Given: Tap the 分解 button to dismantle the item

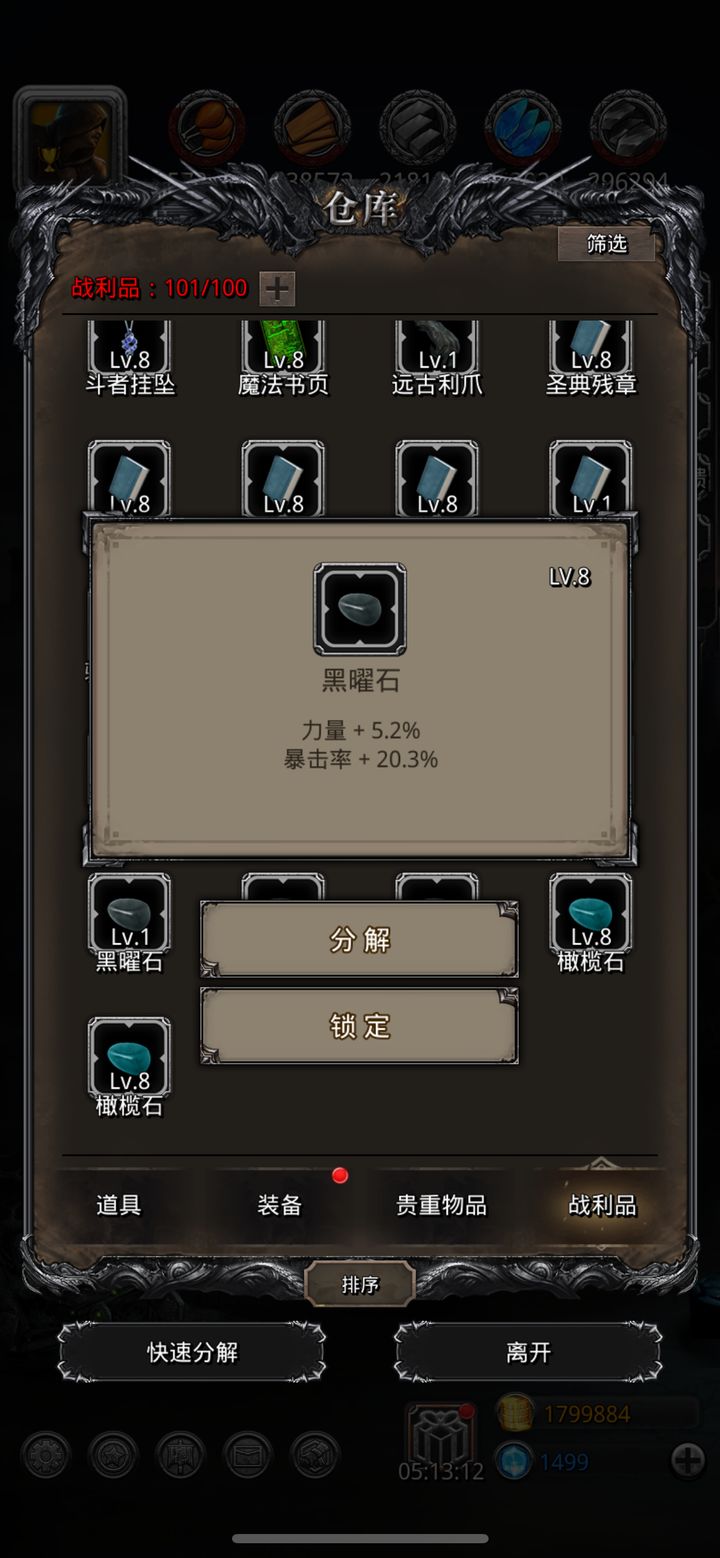Looking at the screenshot, I should (x=359, y=940).
